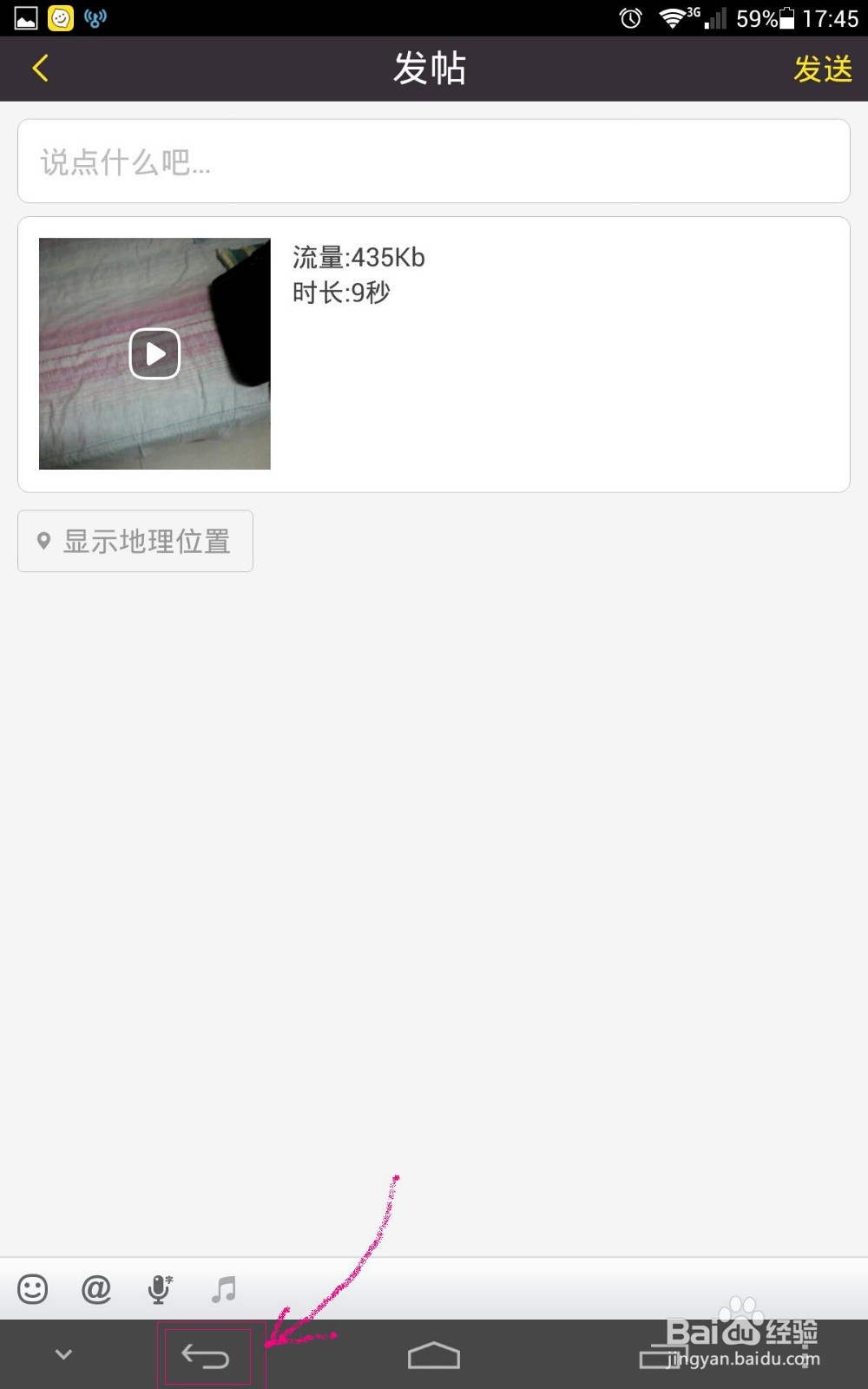Viewport: 868px width, 1389px height.
Task: Start voice-to-text input with microphone
Action: [x=160, y=1289]
